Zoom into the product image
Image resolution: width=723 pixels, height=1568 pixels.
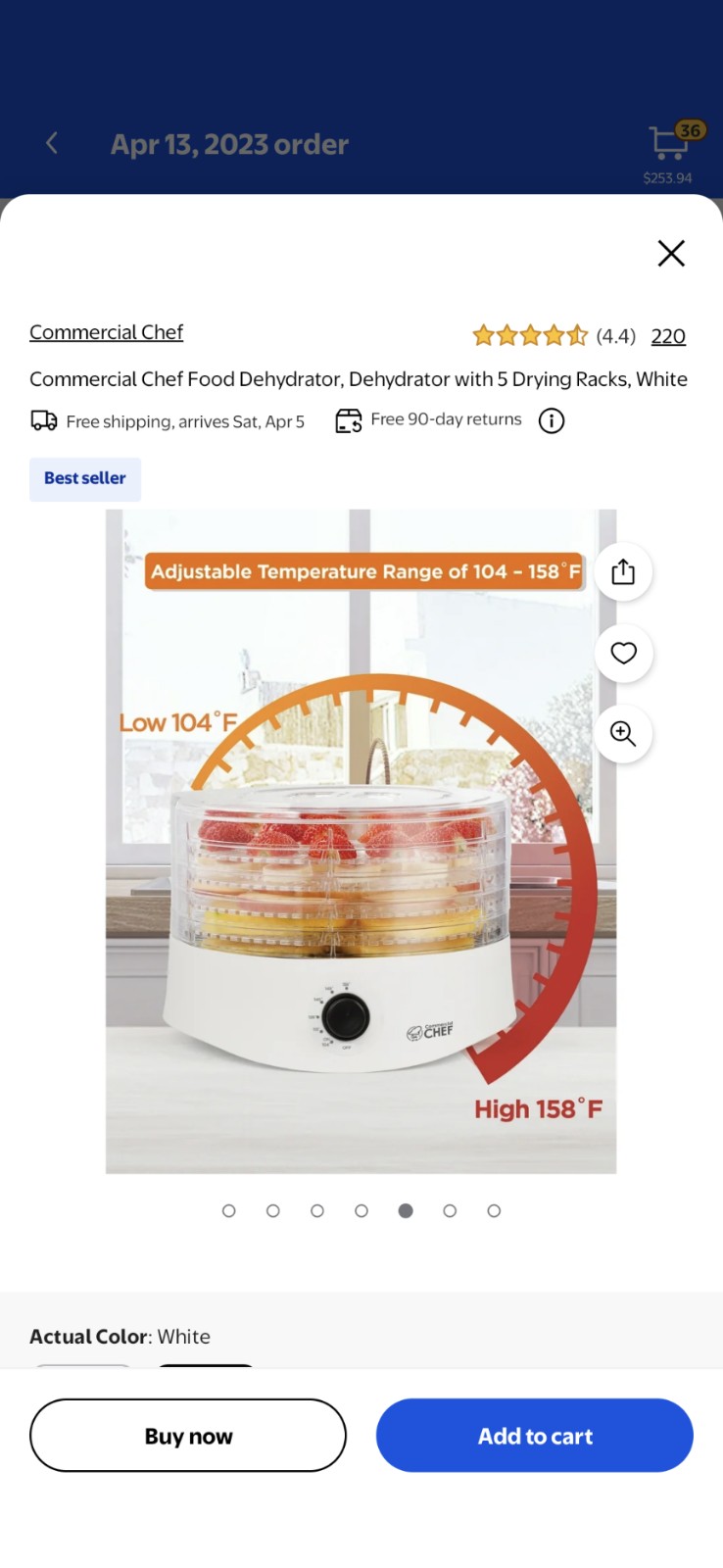(623, 733)
